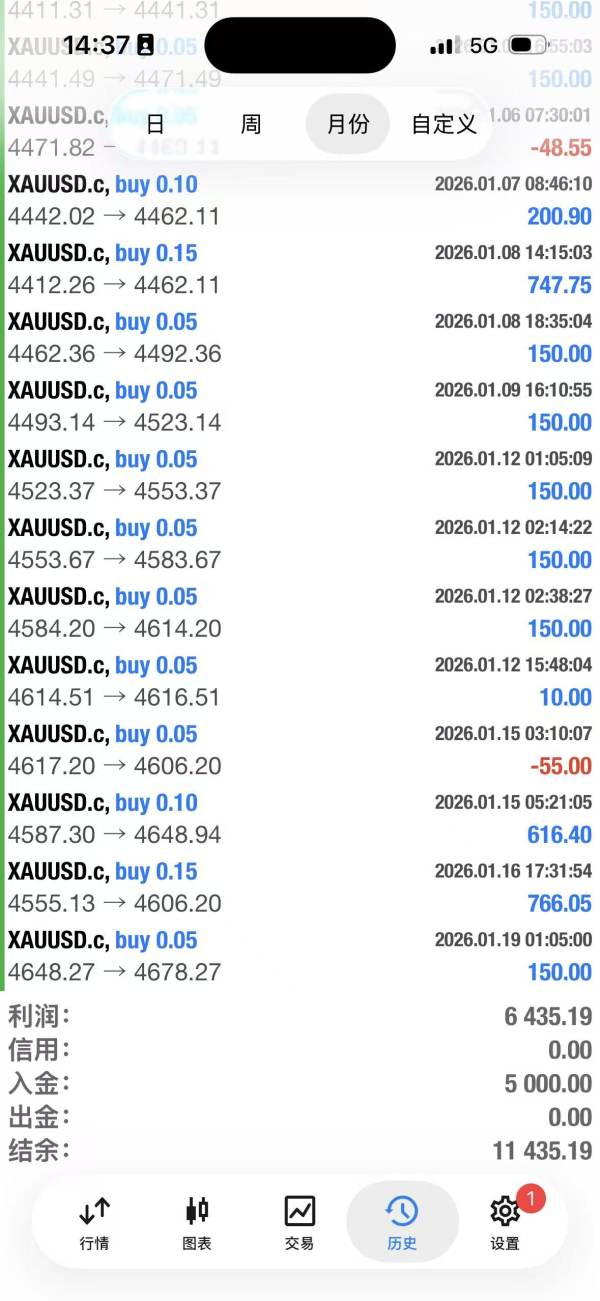Expand the trade 4584.20 → 4614.20
This screenshot has width=600, height=1301.
300,613
